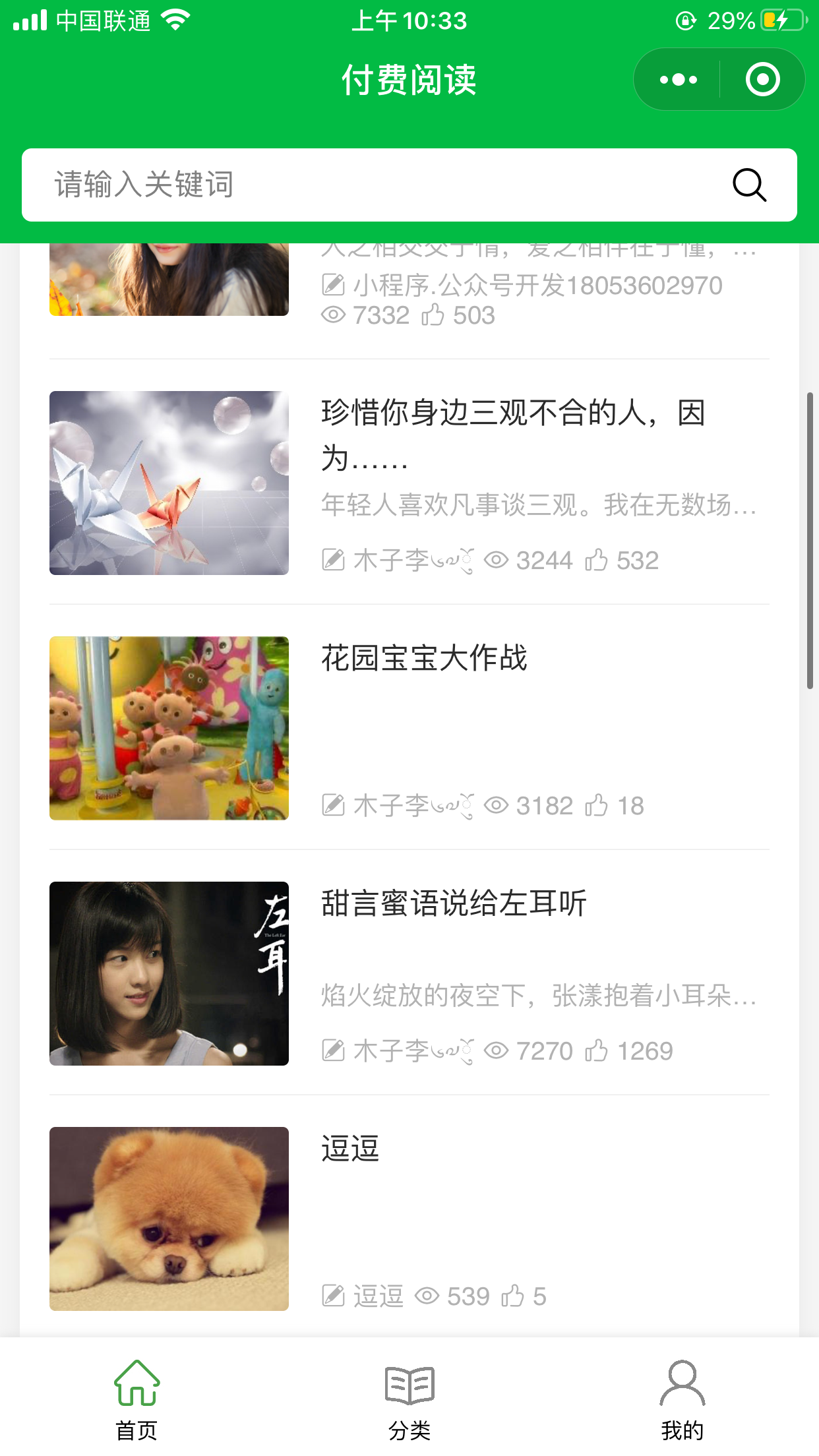Close the mini program via circle button
Image resolution: width=819 pixels, height=1456 pixels.
pos(762,80)
